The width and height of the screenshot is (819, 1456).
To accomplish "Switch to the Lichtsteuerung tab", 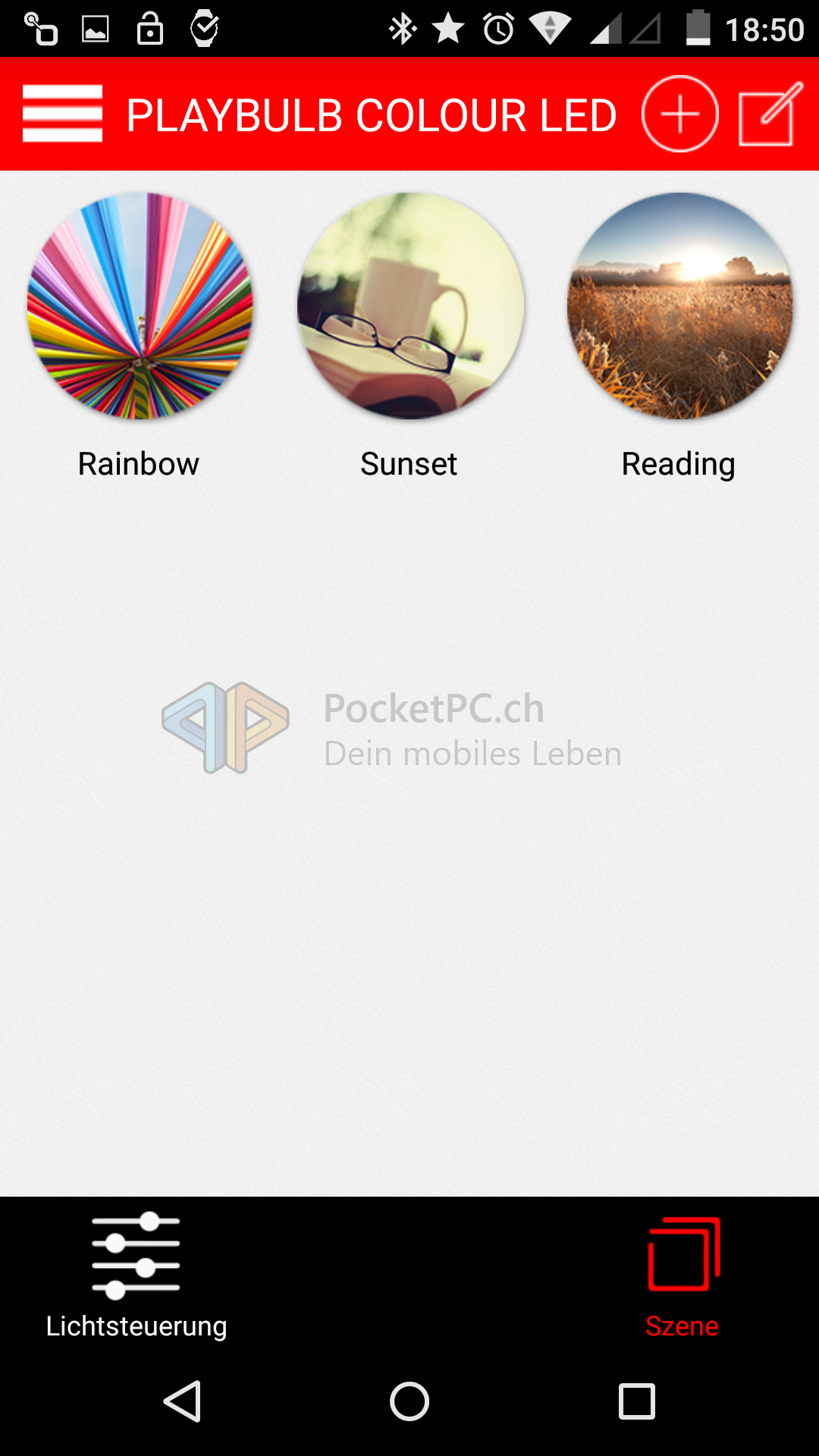I will pos(136,1276).
